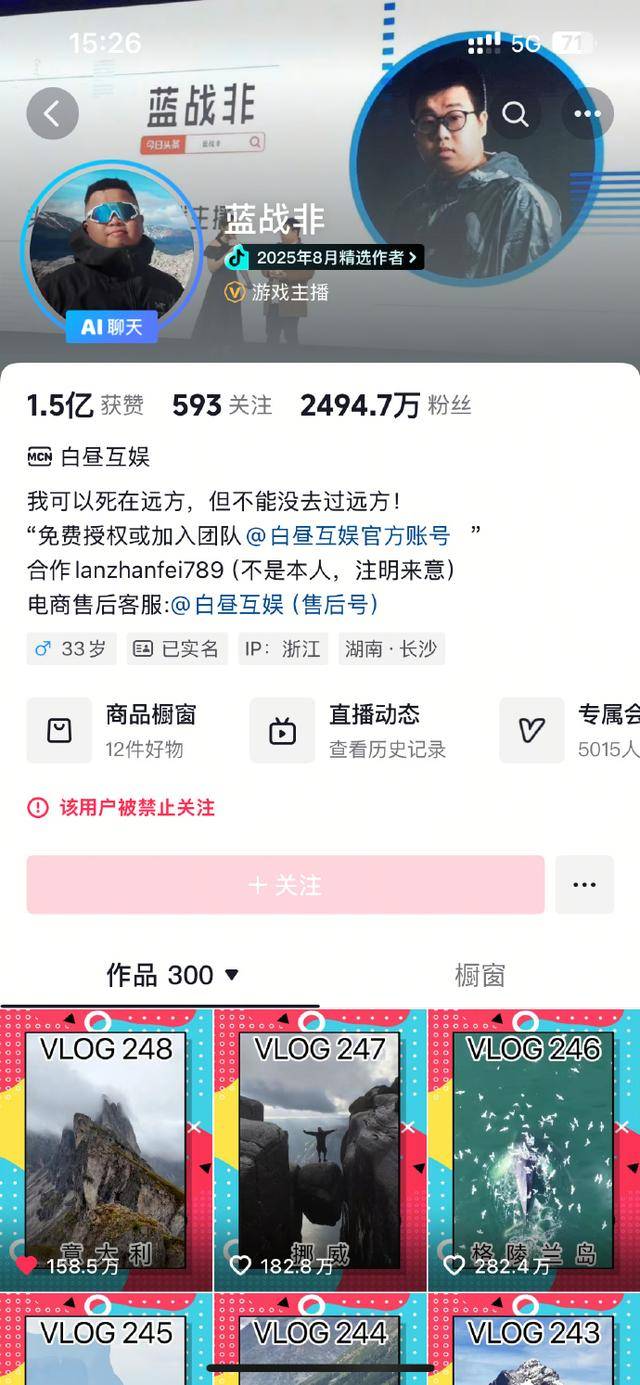Open search on this profile
The width and height of the screenshot is (640, 1385).
515,114
